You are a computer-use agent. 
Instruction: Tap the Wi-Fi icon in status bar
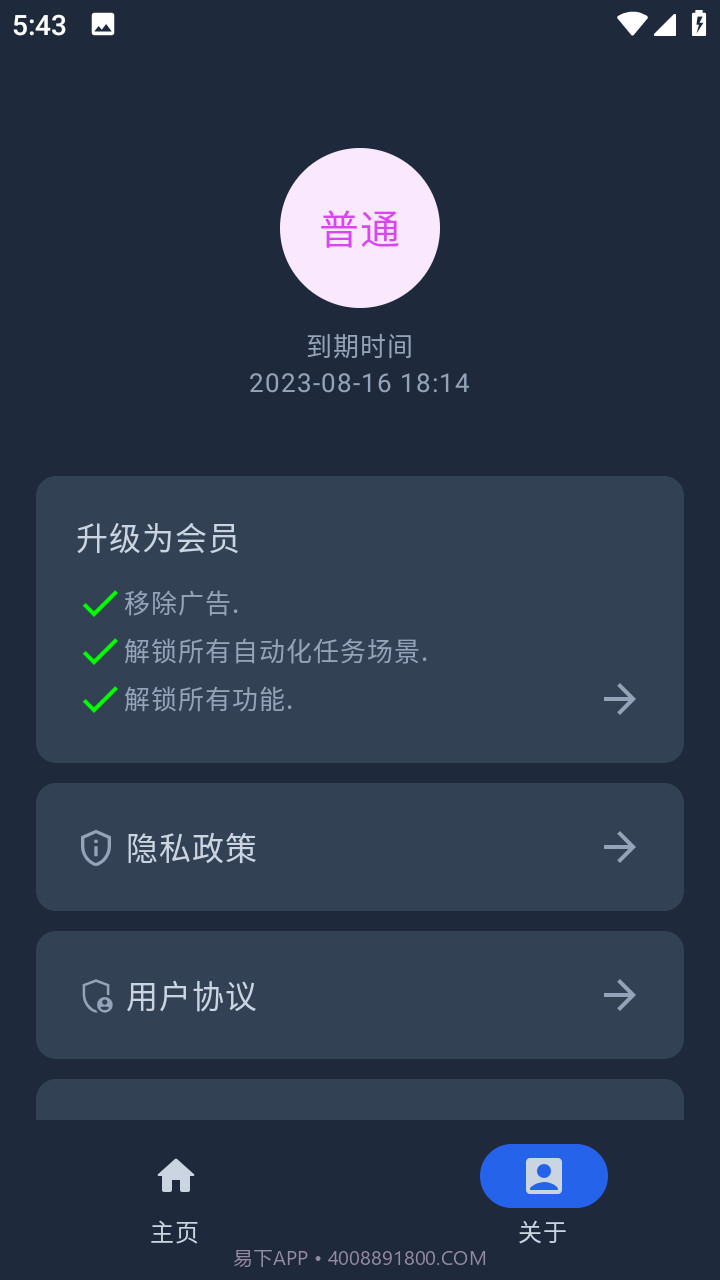pyautogui.click(x=631, y=24)
